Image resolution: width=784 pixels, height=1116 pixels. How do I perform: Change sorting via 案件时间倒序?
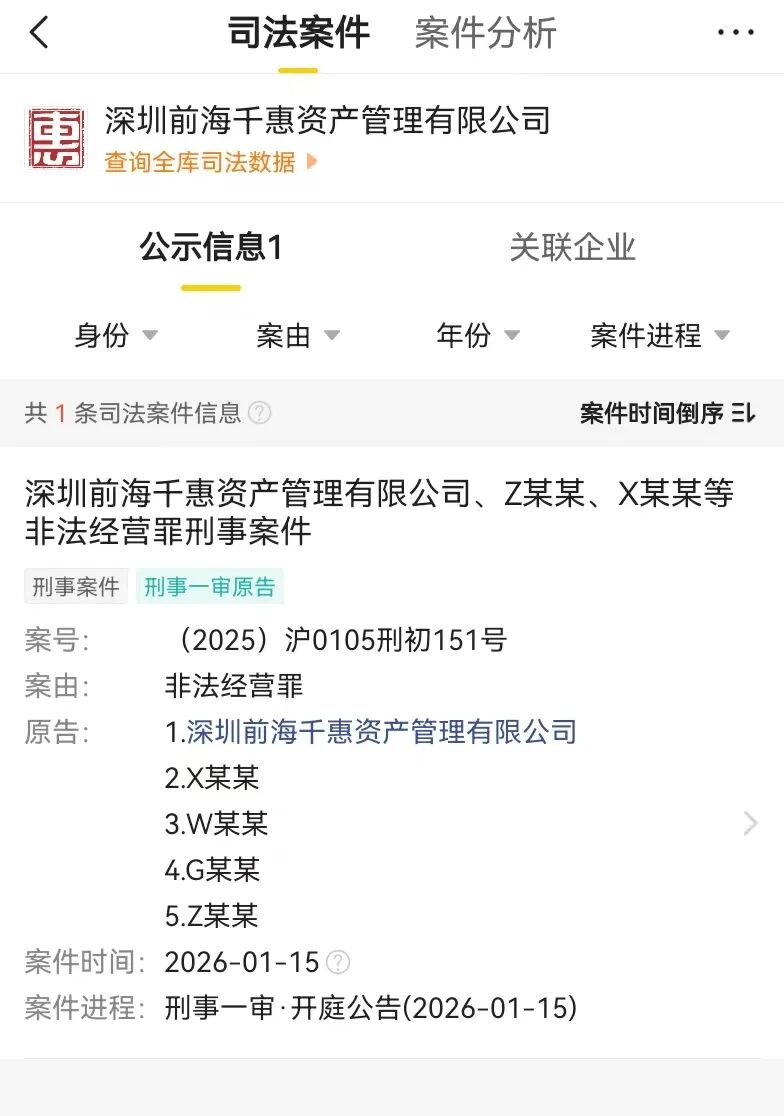667,412
